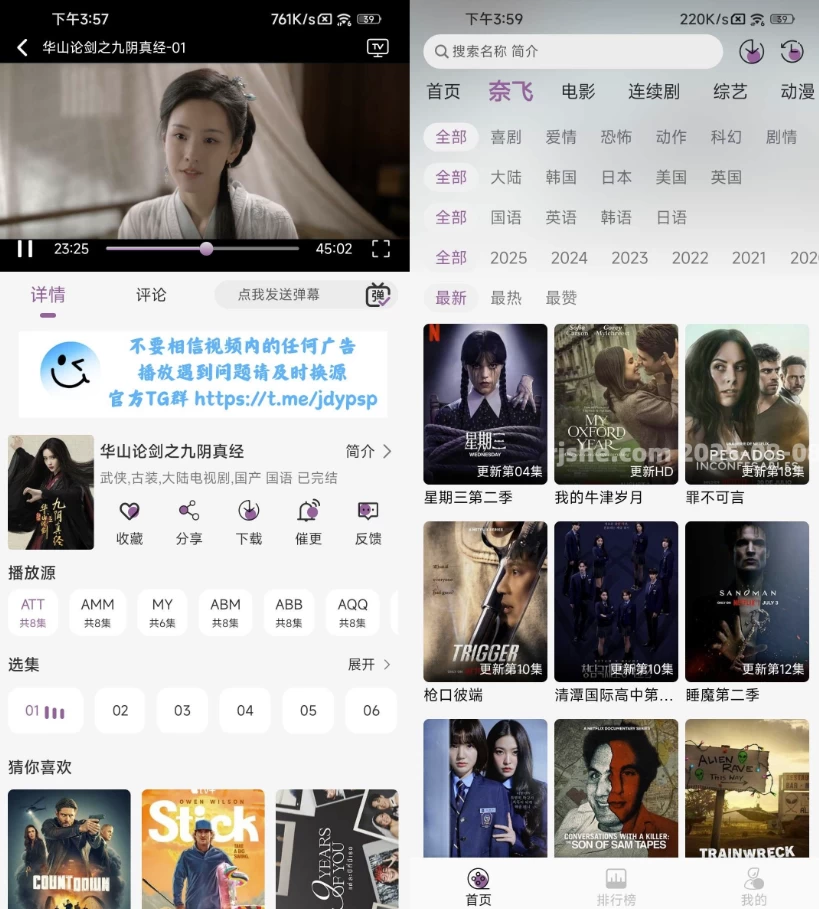The width and height of the screenshot is (819, 909).
Task: Filter by the 喜剧 genre
Action: tap(506, 137)
